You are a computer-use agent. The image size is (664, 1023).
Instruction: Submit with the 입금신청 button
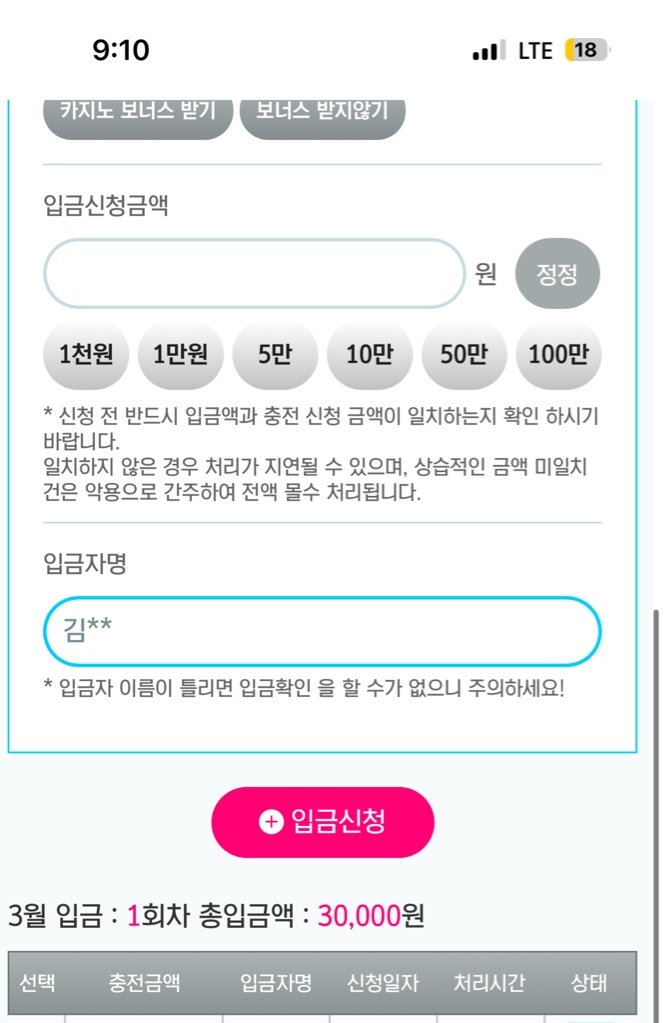tap(322, 822)
